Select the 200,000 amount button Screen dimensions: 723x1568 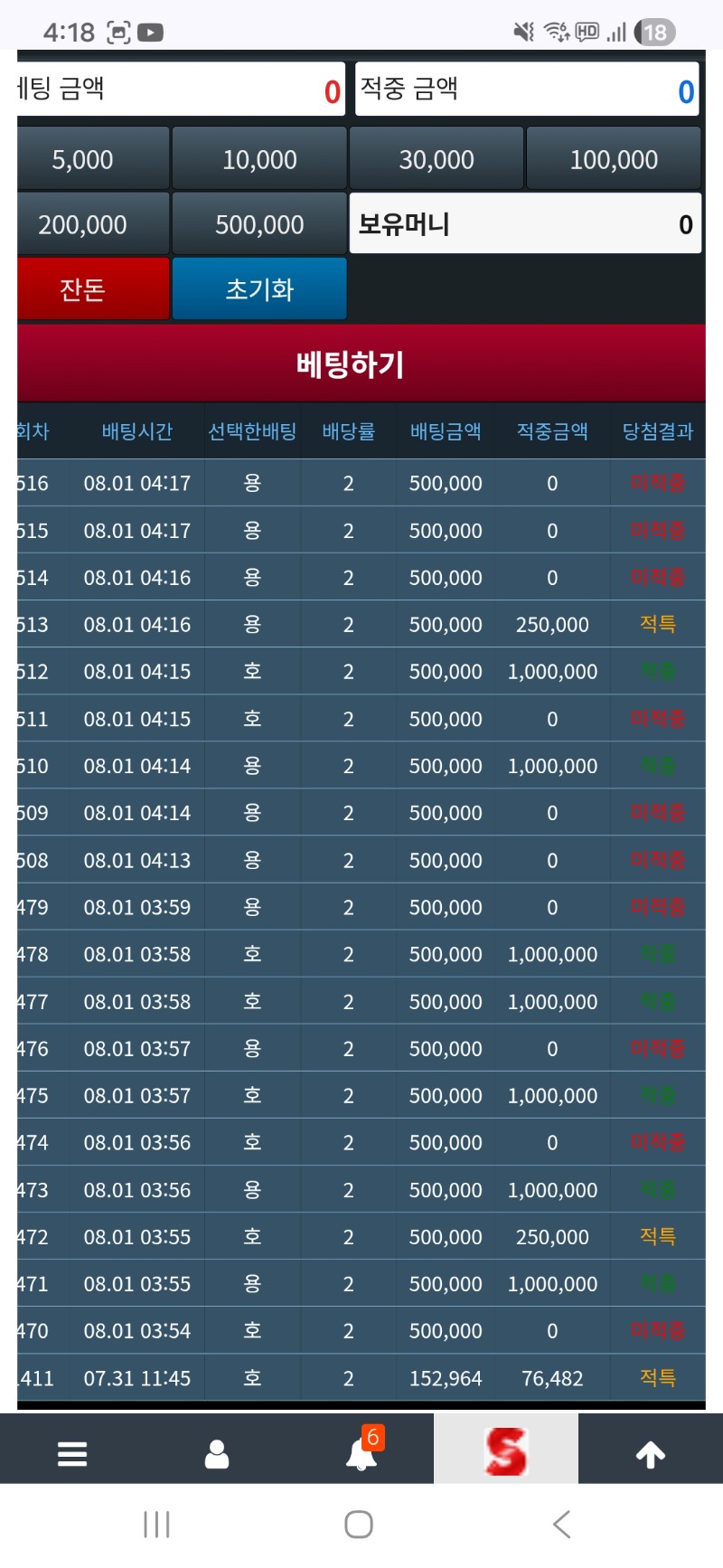click(x=92, y=224)
